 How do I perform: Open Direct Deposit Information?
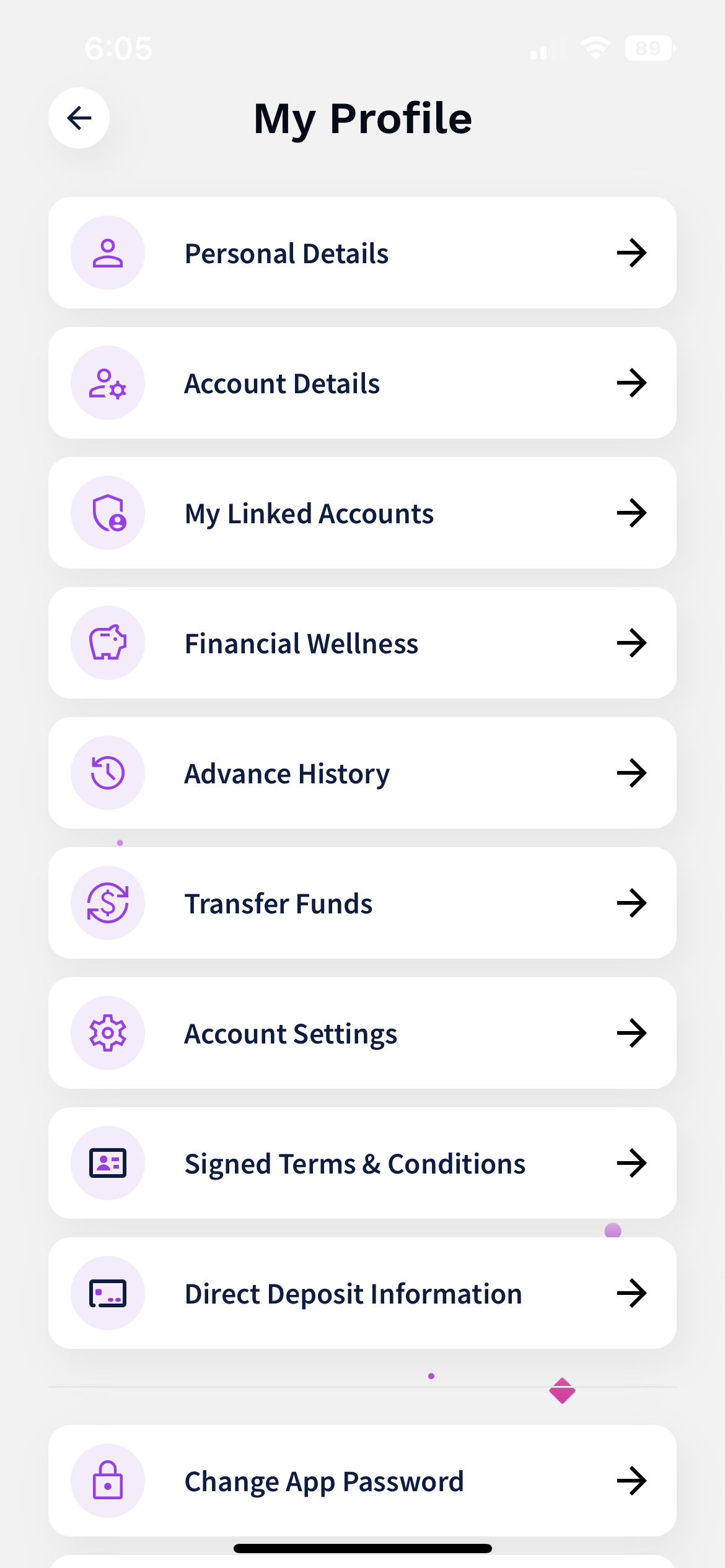tap(362, 1292)
